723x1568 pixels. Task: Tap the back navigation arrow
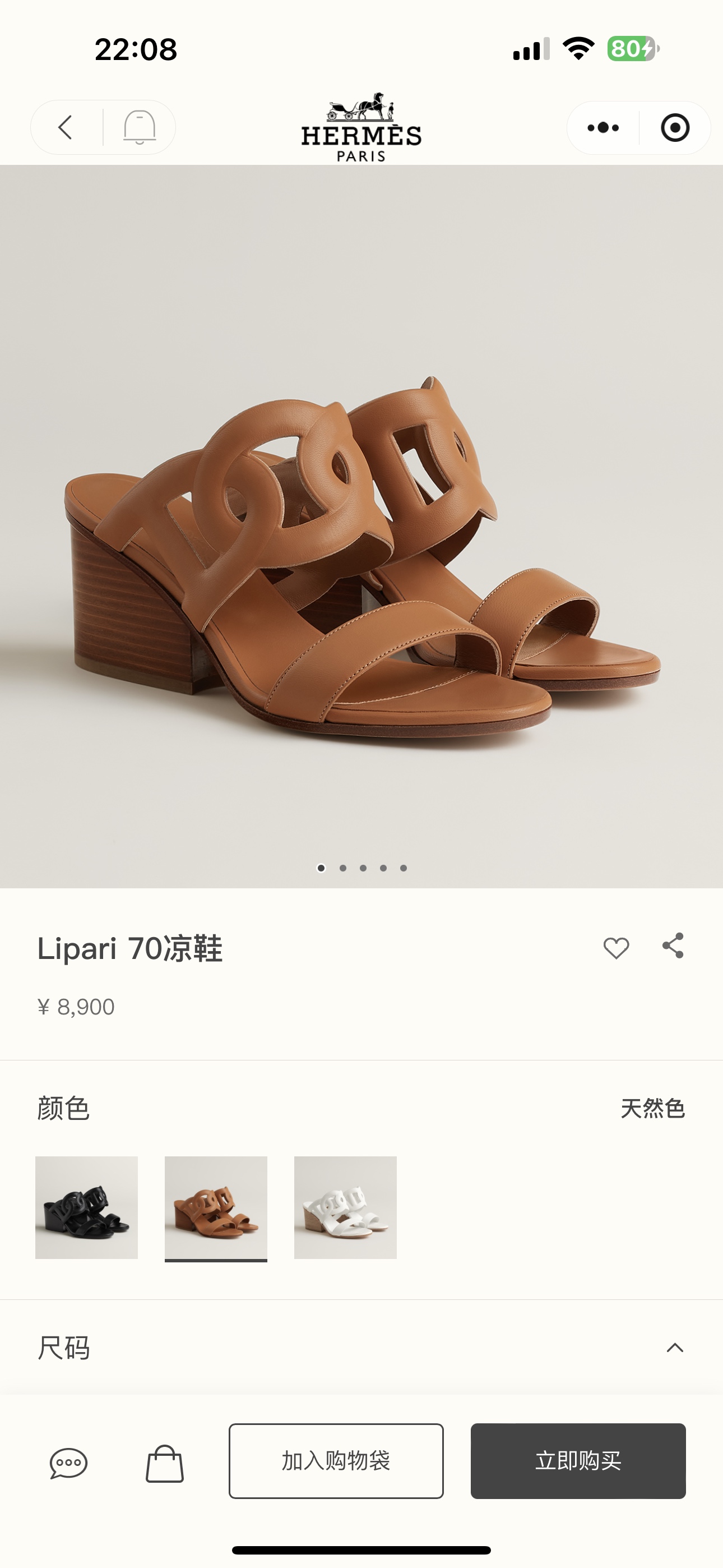65,128
